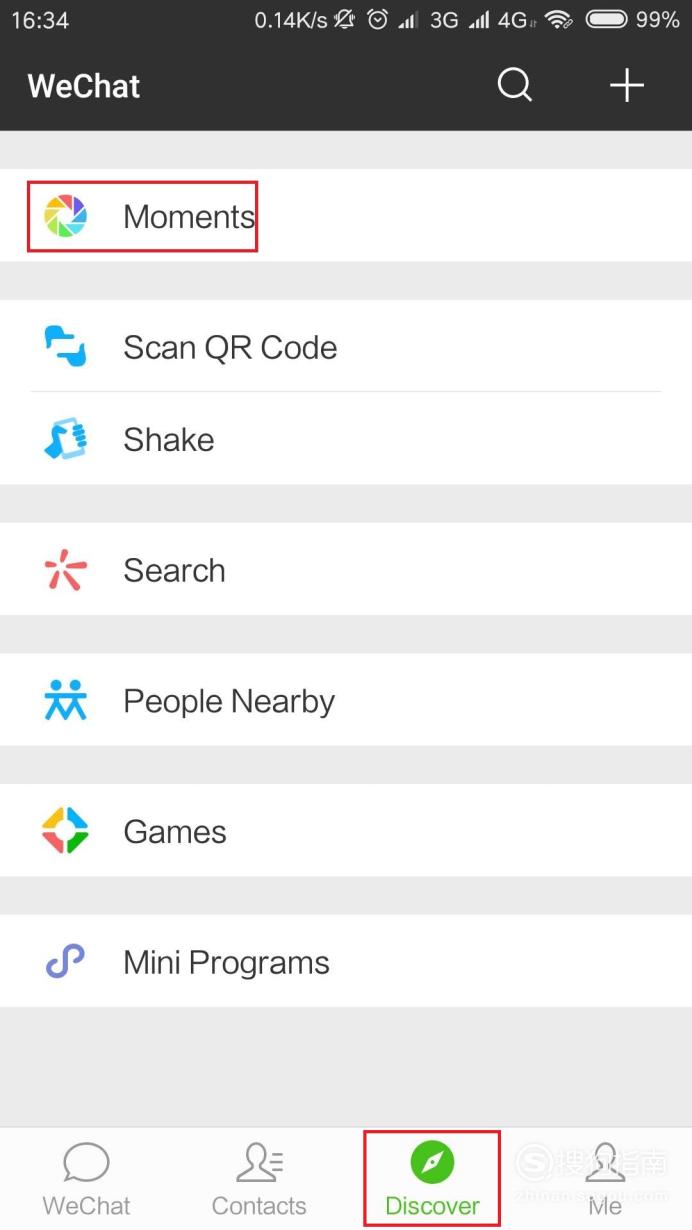This screenshot has height=1230, width=692.
Task: Open Mini Programs
Action: pos(346,962)
